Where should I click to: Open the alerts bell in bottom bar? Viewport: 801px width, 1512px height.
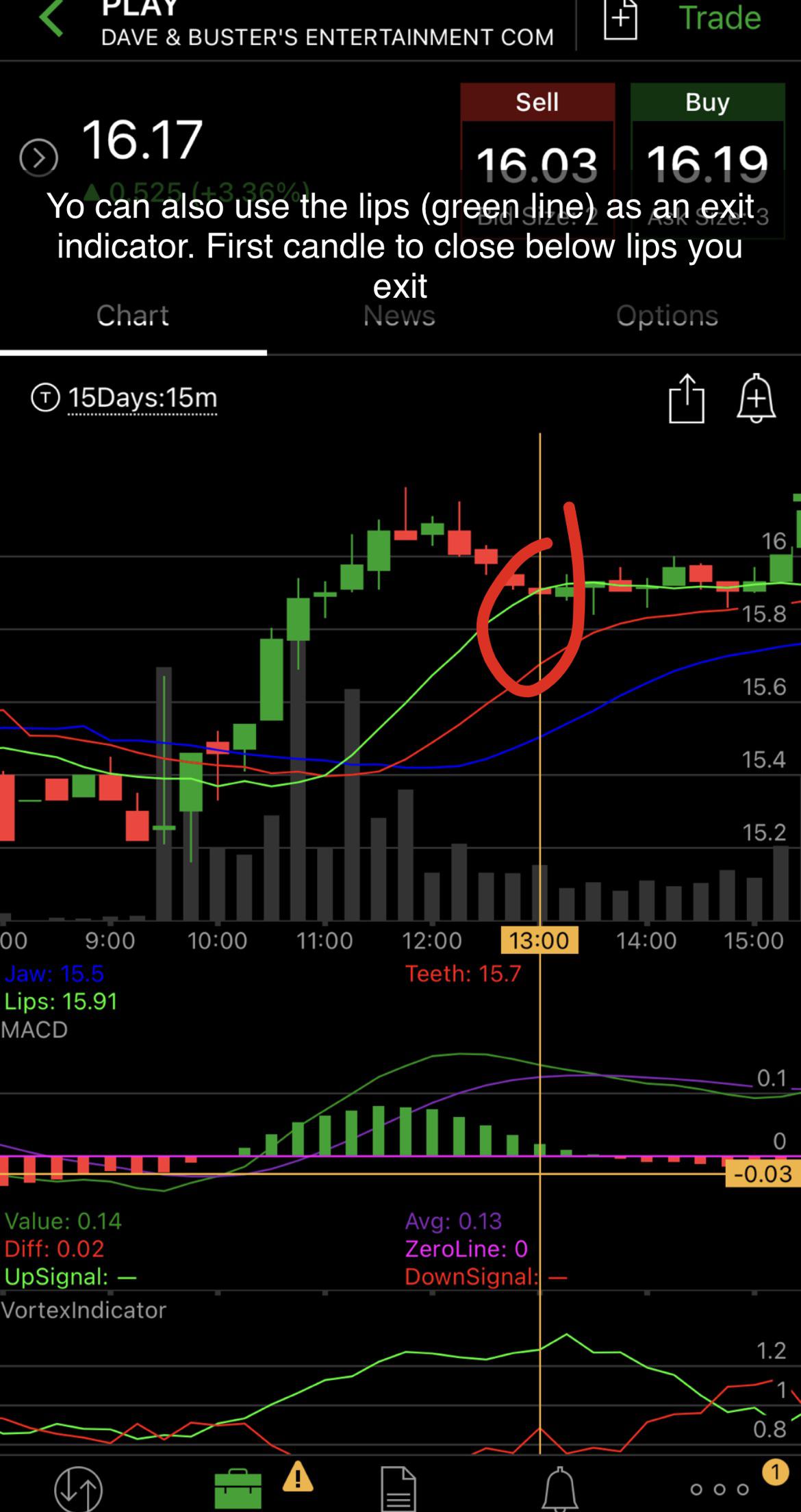click(559, 1487)
